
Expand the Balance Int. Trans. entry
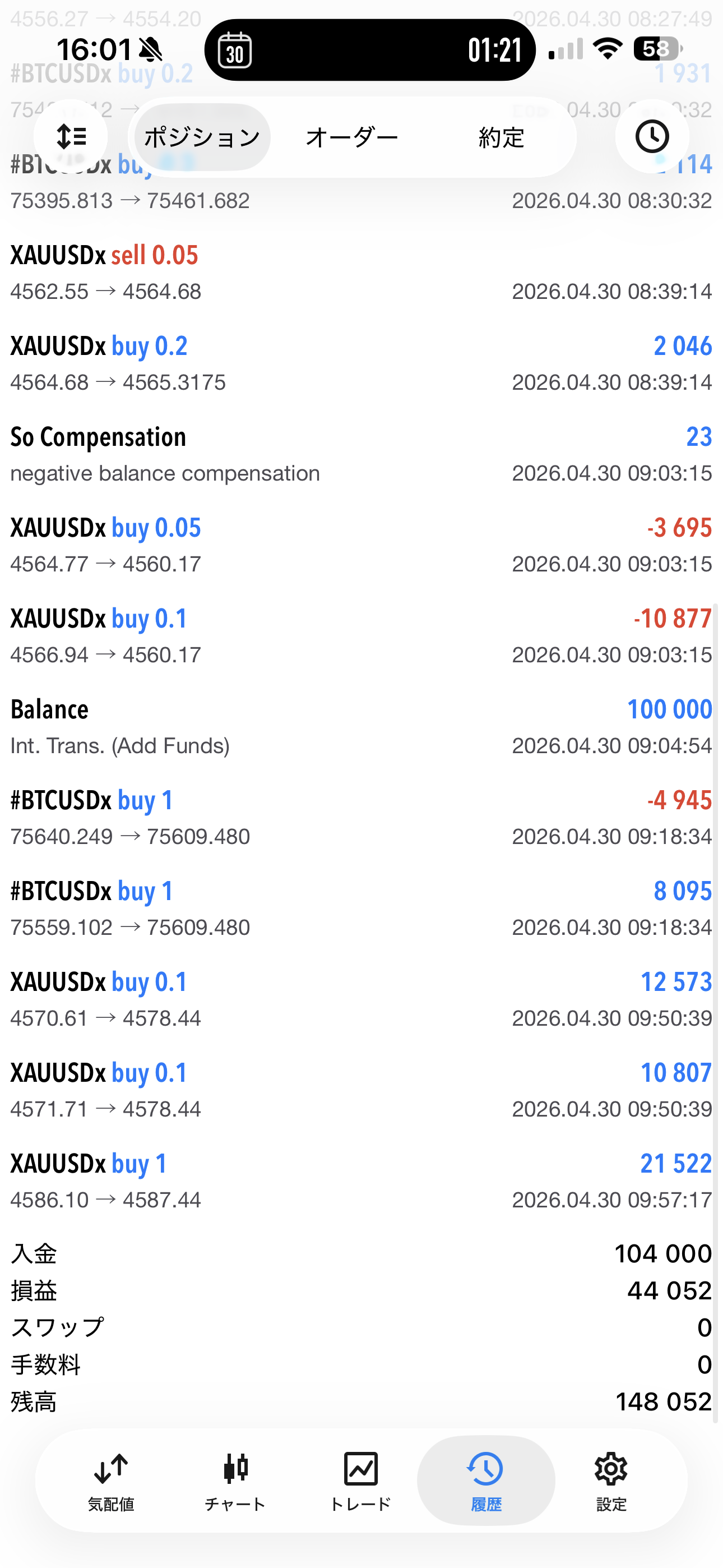point(361,727)
